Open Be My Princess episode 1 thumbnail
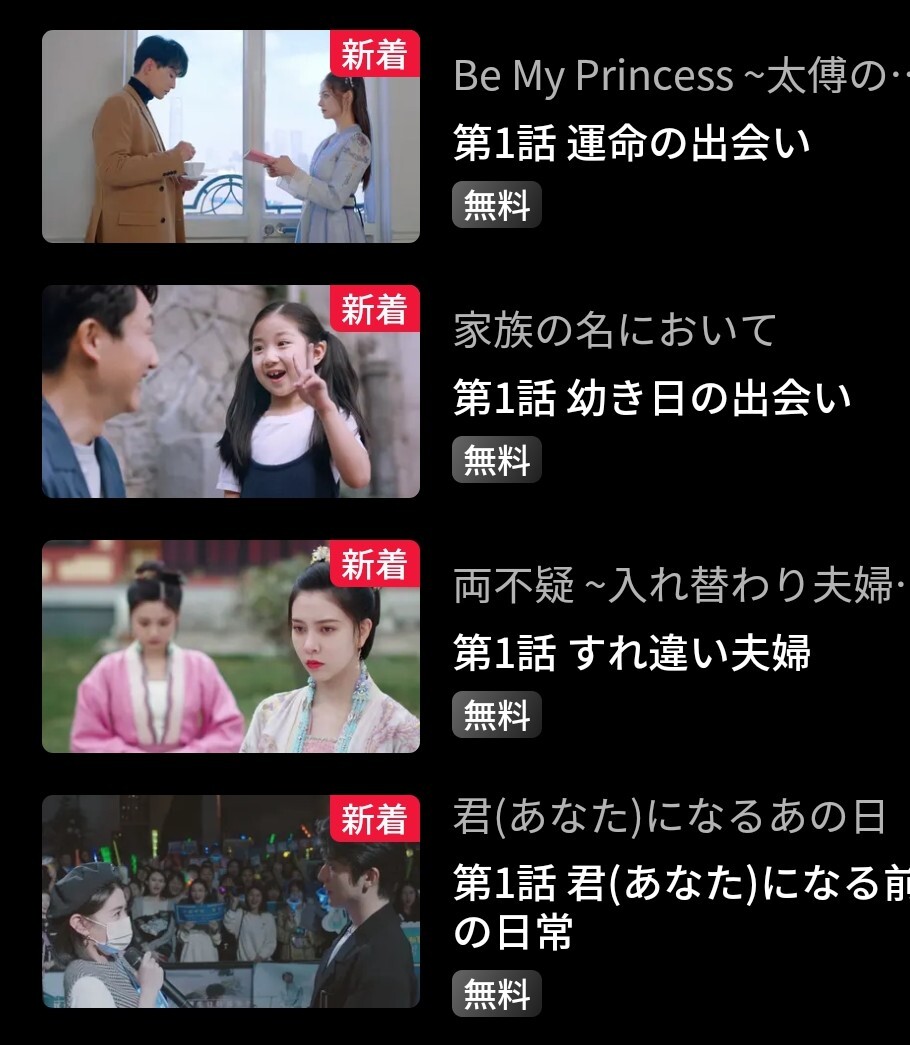The image size is (910, 1045). click(230, 137)
